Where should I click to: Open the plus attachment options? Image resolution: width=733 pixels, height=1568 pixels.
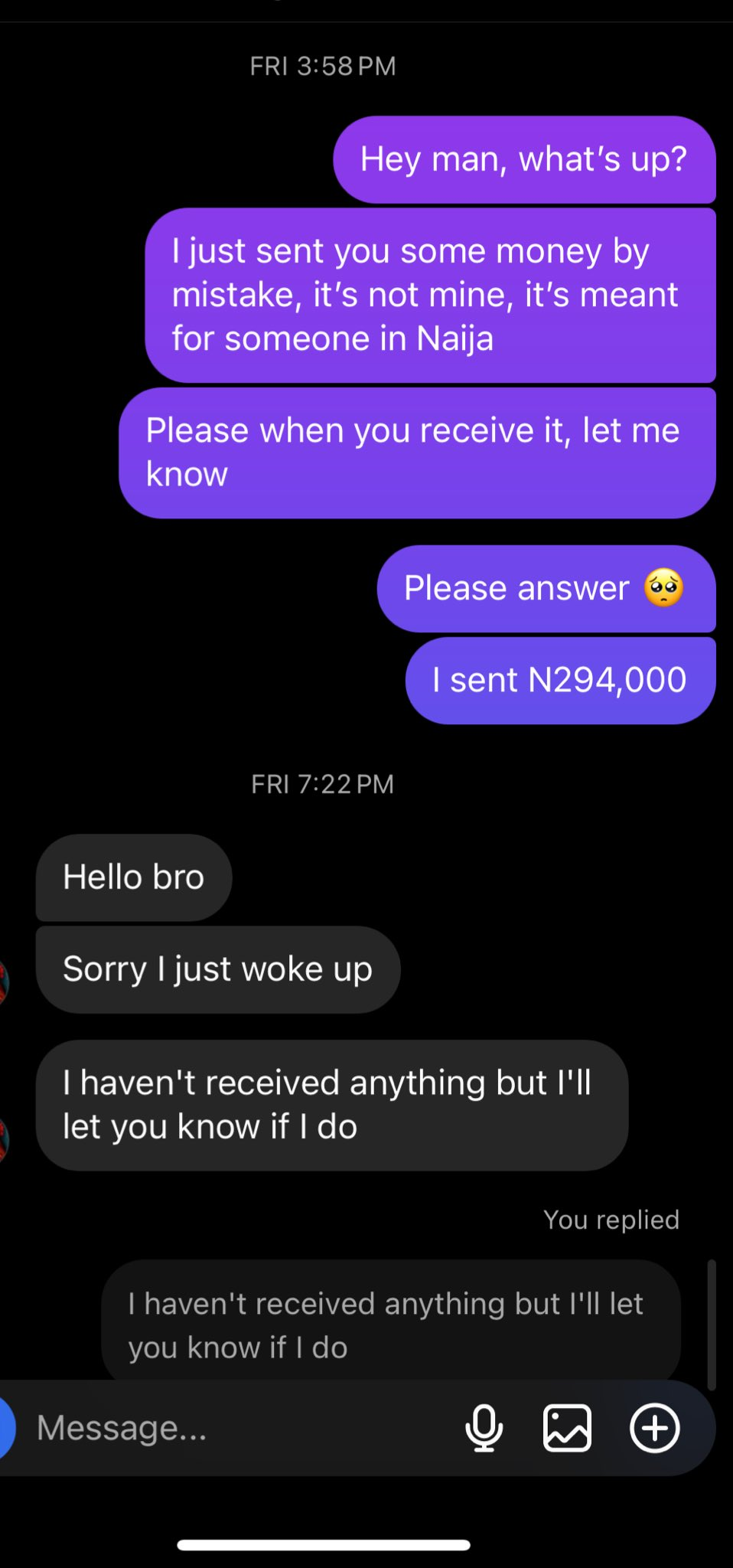pyautogui.click(x=654, y=1428)
